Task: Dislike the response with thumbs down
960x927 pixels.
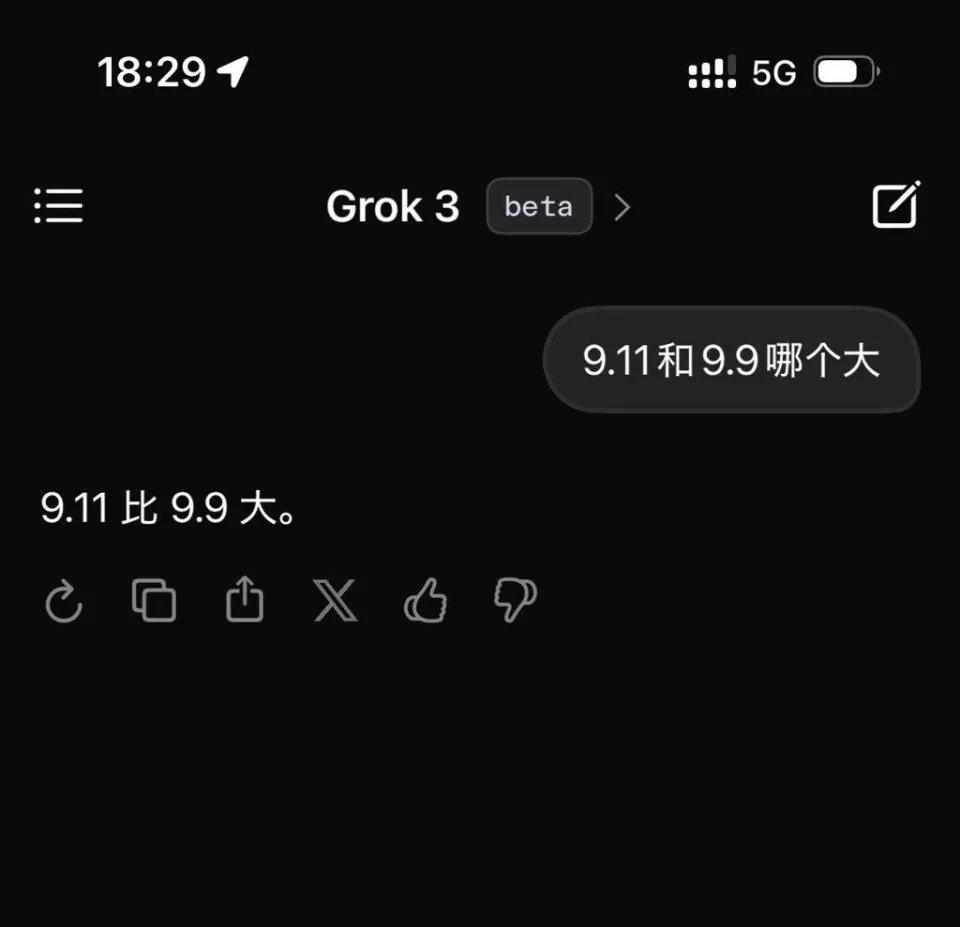Action: pyautogui.click(x=515, y=601)
